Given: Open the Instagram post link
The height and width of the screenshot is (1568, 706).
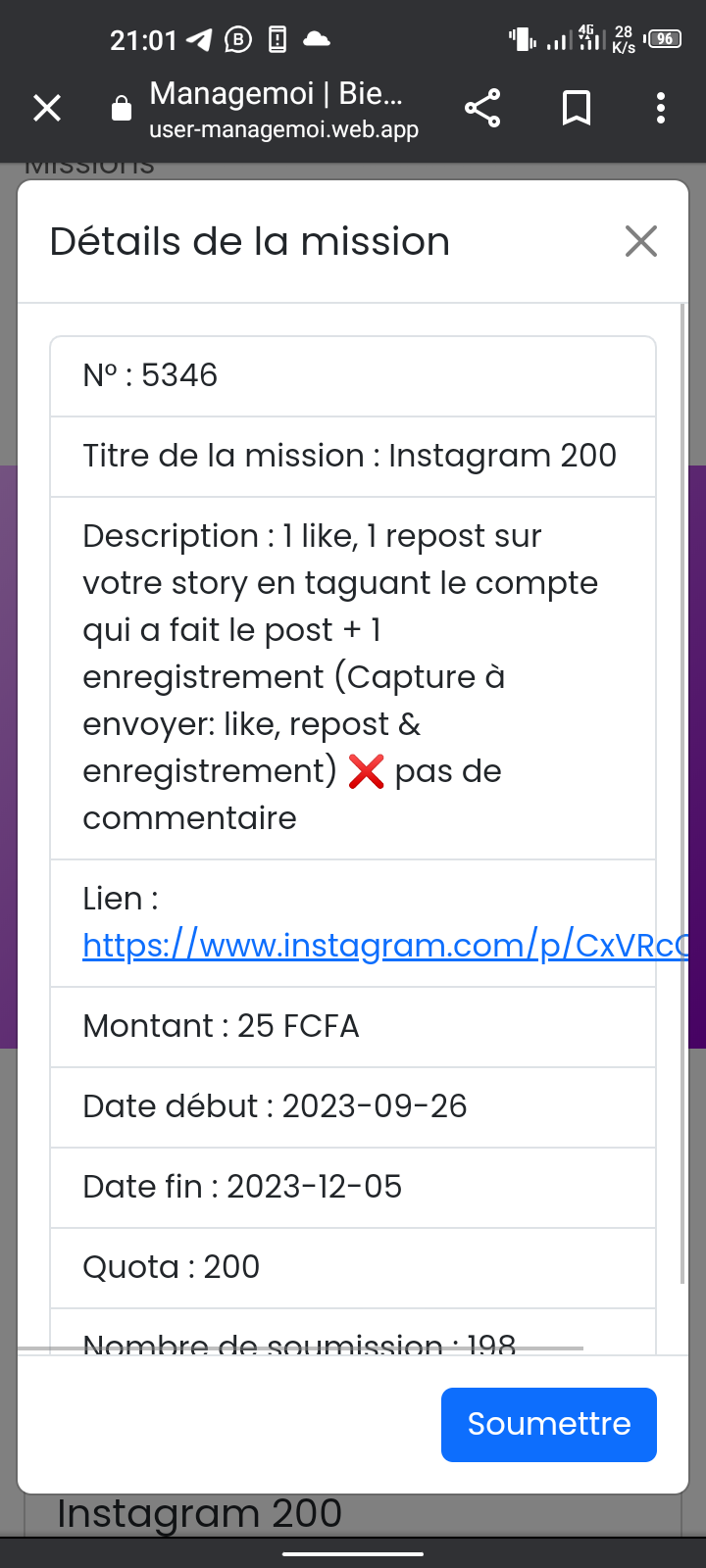Looking at the screenshot, I should point(385,945).
